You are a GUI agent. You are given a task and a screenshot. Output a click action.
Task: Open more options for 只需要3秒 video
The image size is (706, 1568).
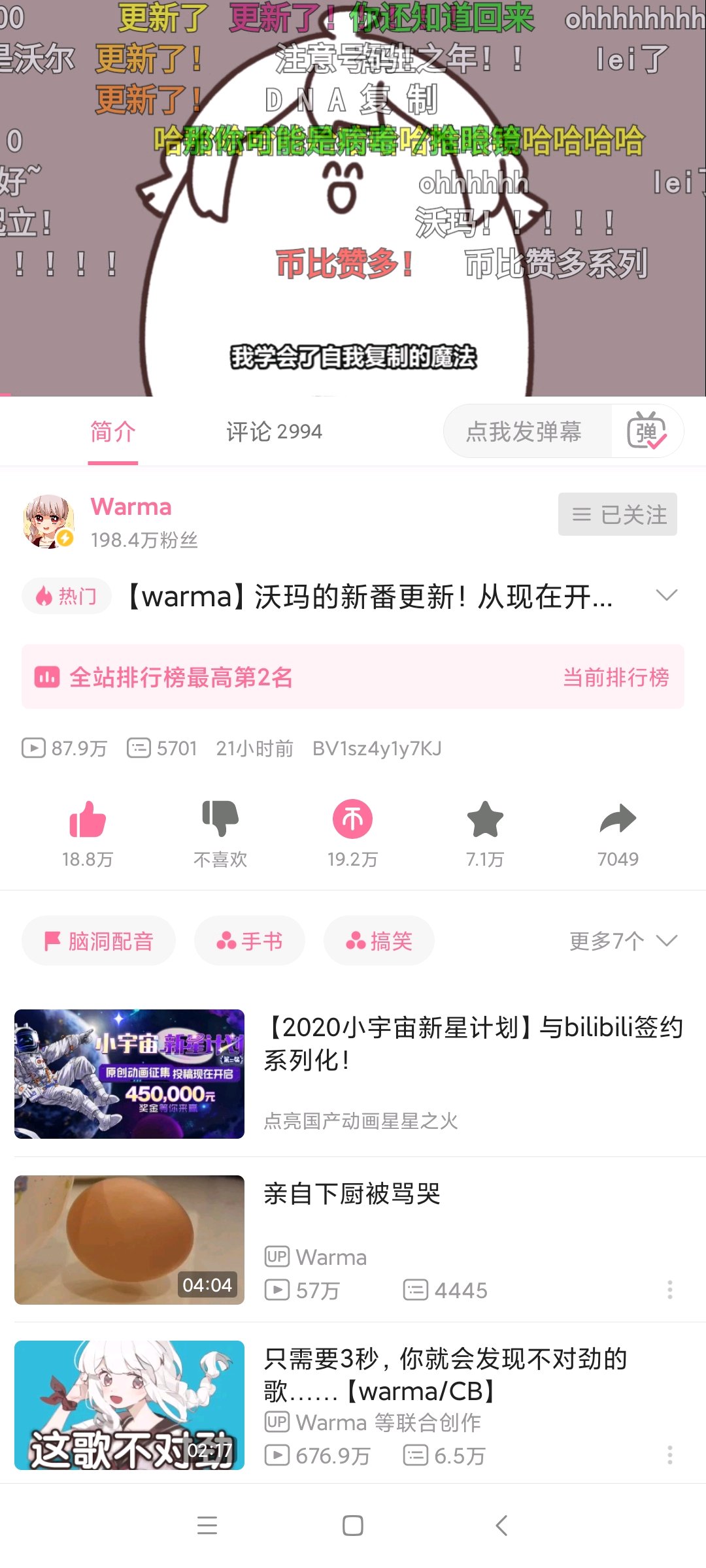click(x=669, y=1455)
